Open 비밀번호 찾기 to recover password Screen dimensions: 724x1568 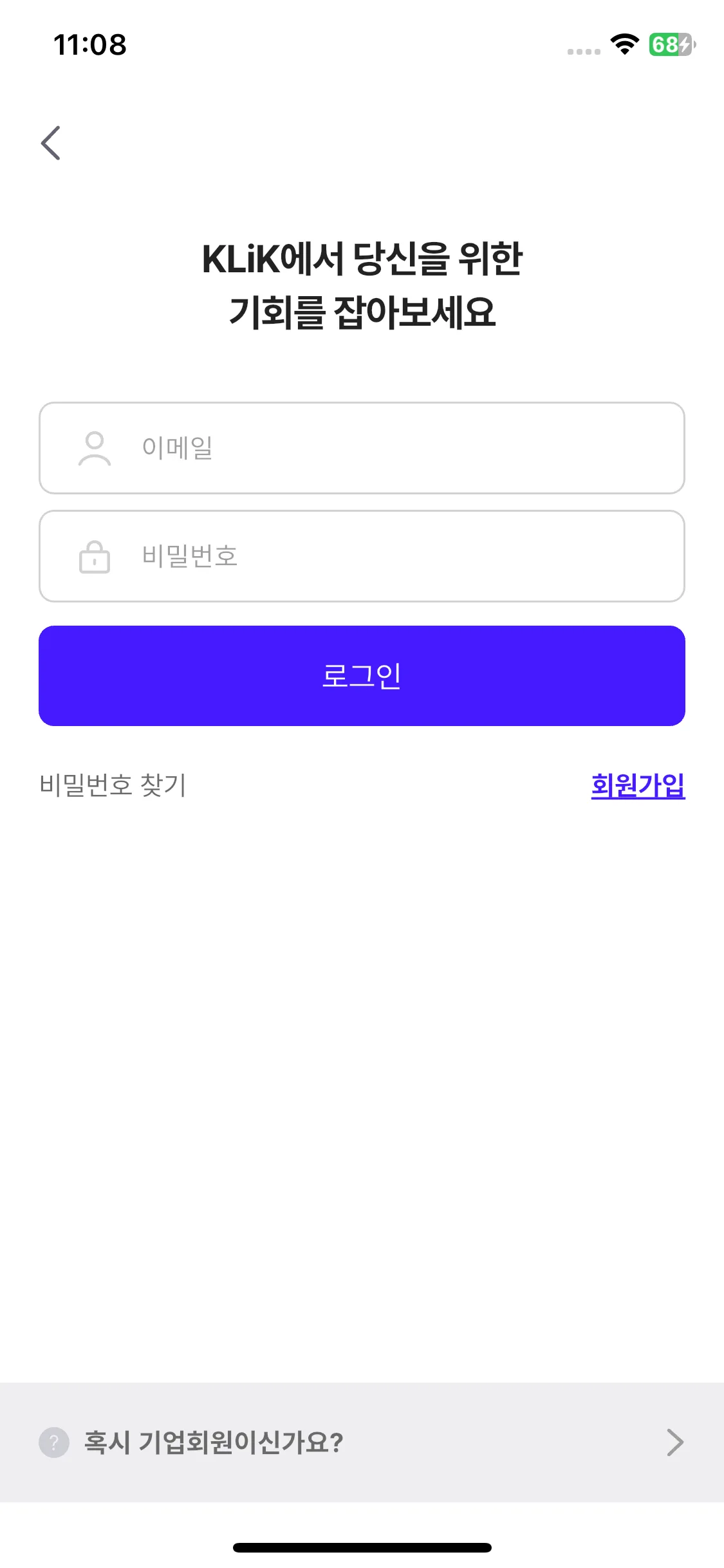[x=113, y=785]
